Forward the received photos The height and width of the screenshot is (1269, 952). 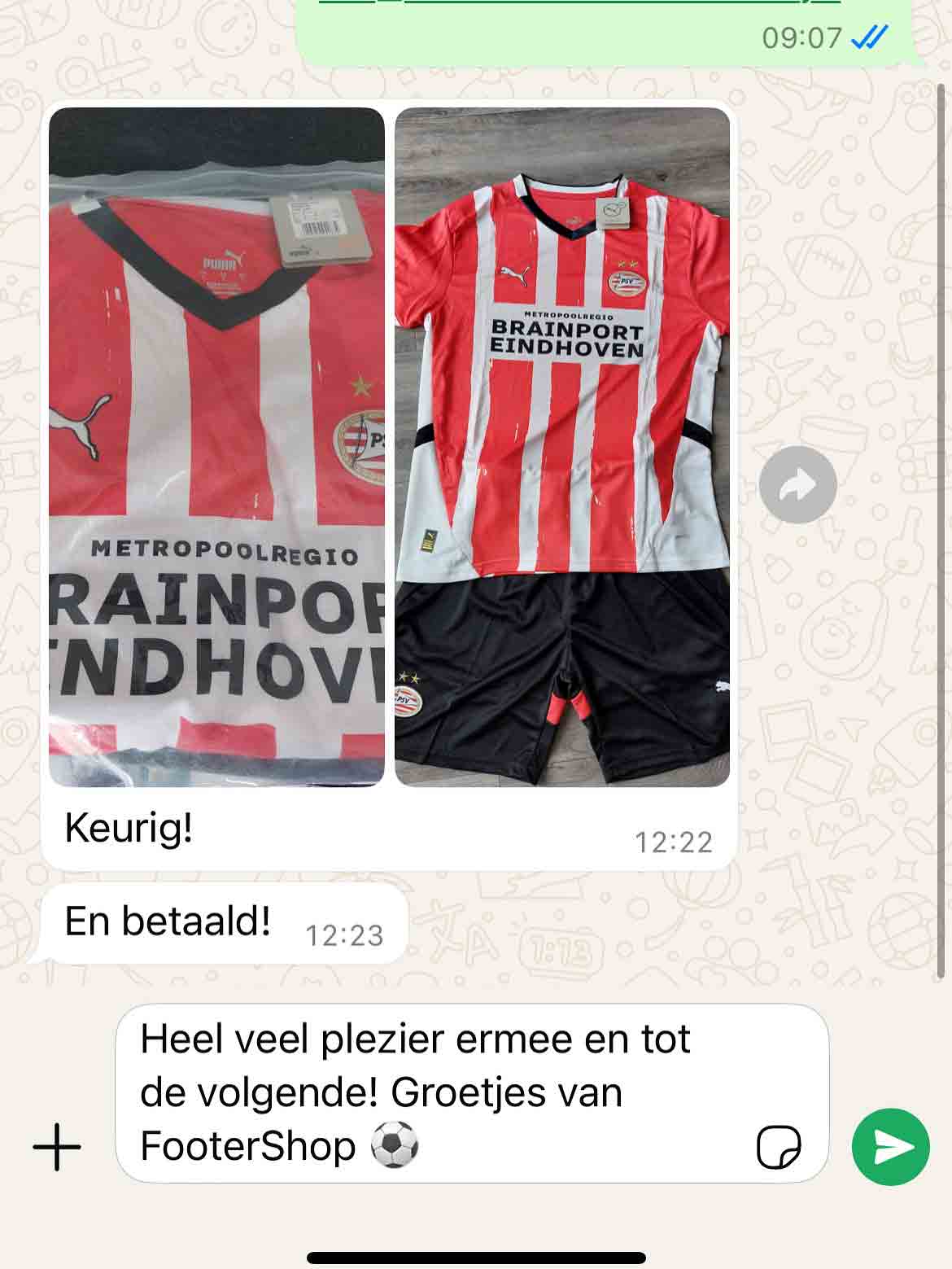(797, 485)
